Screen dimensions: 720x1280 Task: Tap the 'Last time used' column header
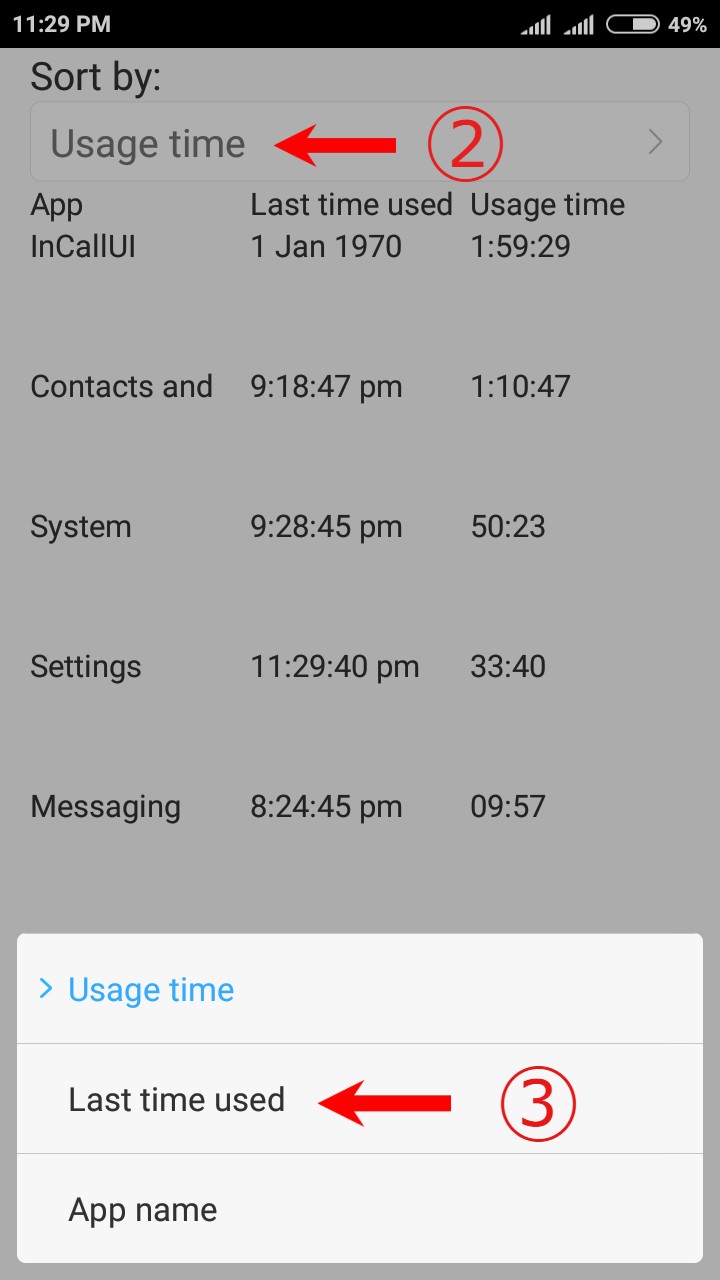pyautogui.click(x=351, y=204)
